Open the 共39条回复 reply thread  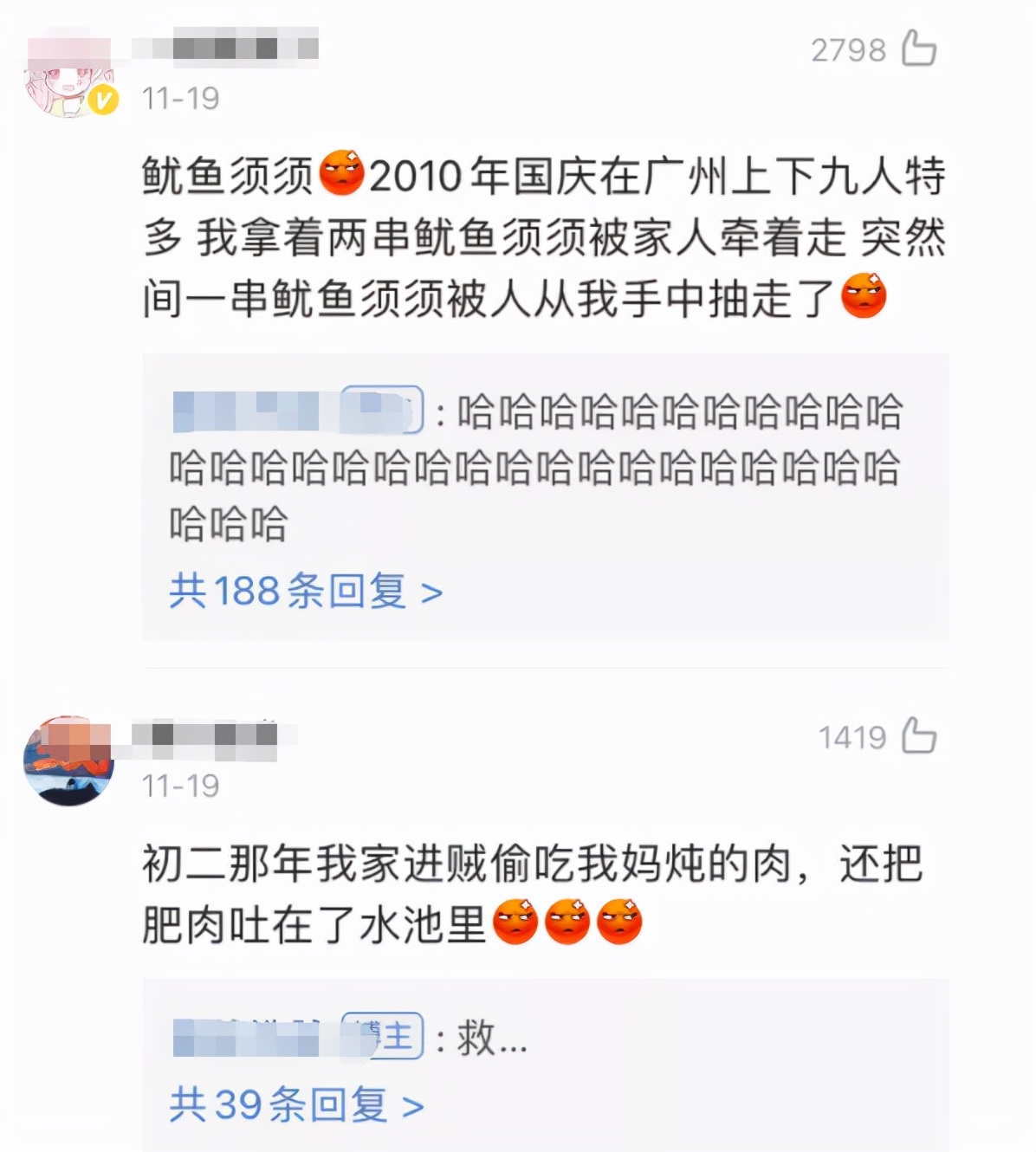tap(277, 1104)
